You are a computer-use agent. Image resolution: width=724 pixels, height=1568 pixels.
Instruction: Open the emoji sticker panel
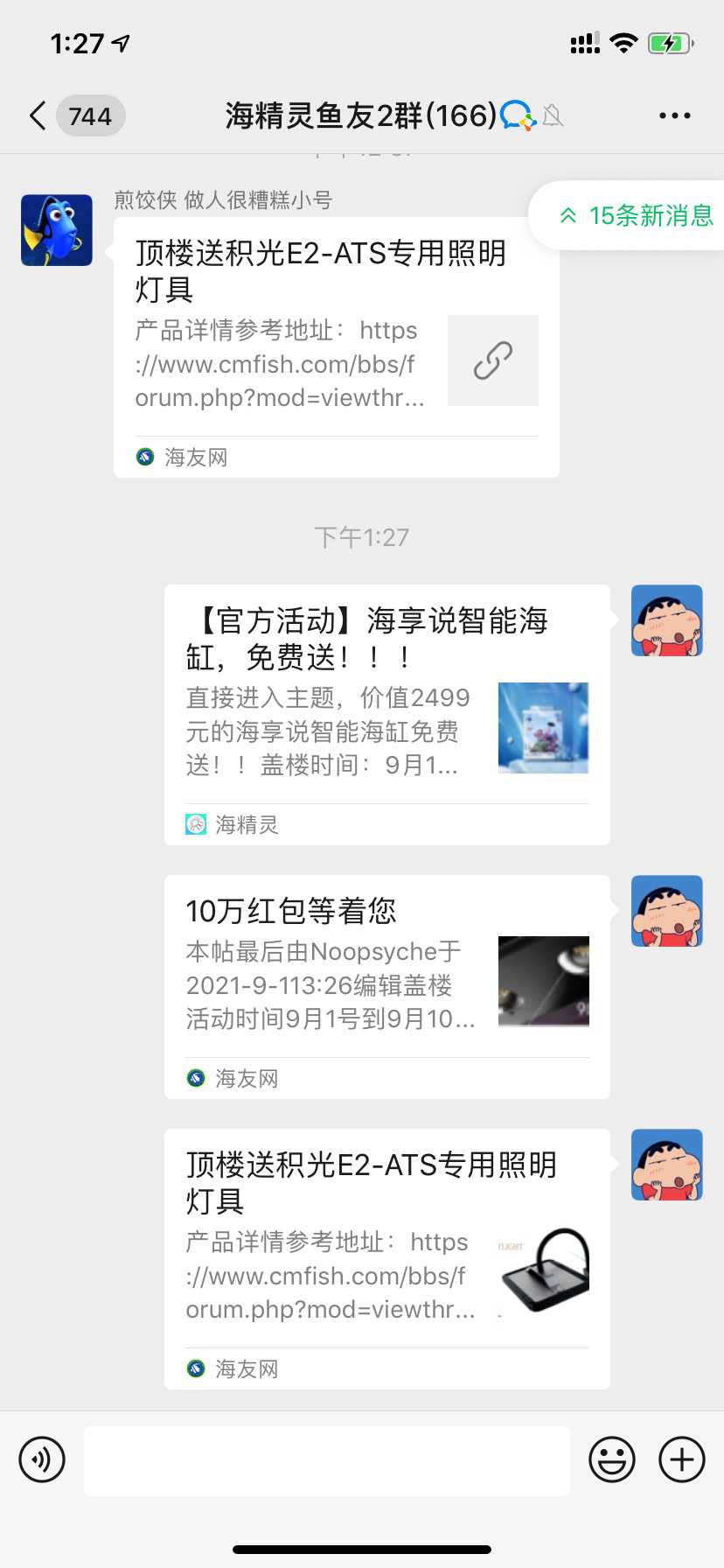(611, 1459)
